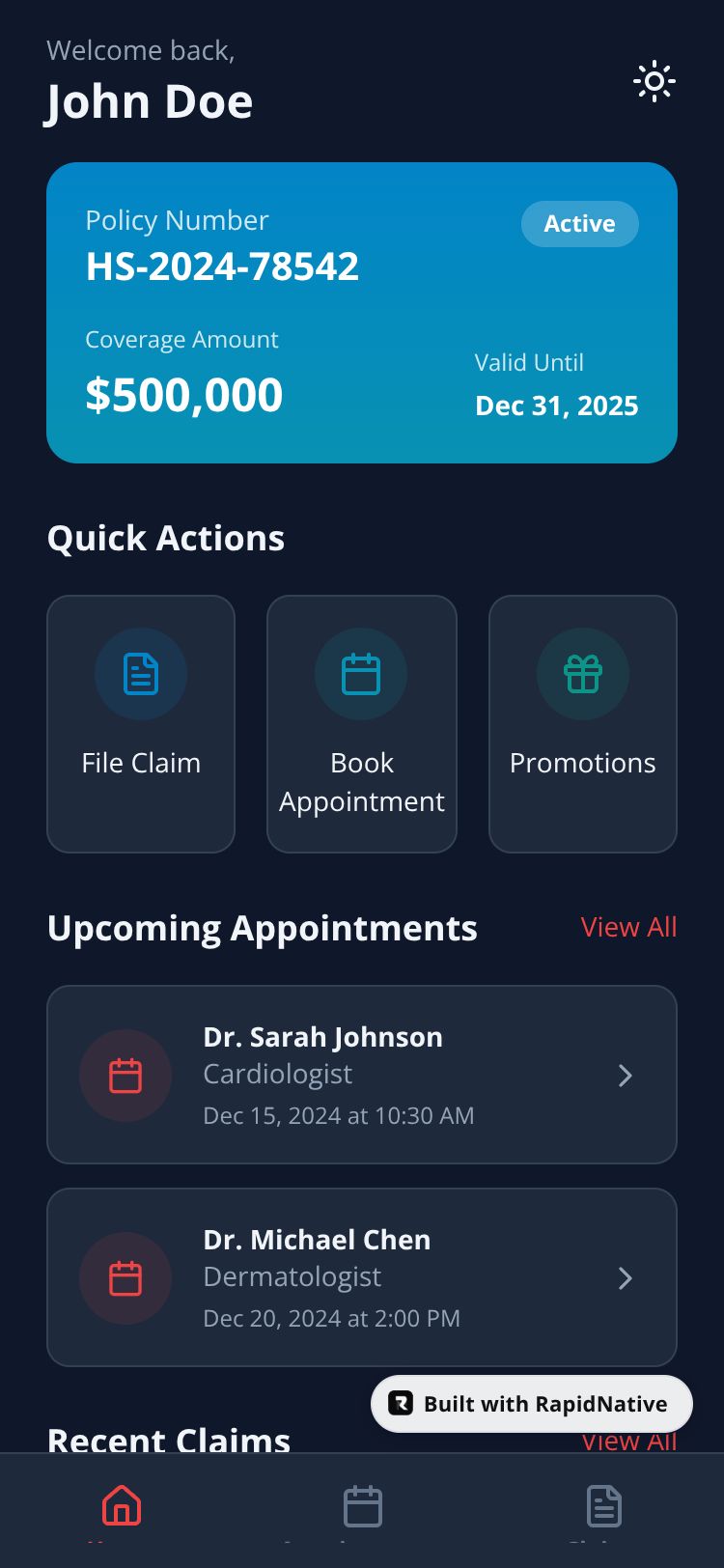Image resolution: width=724 pixels, height=1568 pixels.
Task: Open the Book Appointment quick action
Action: (361, 723)
